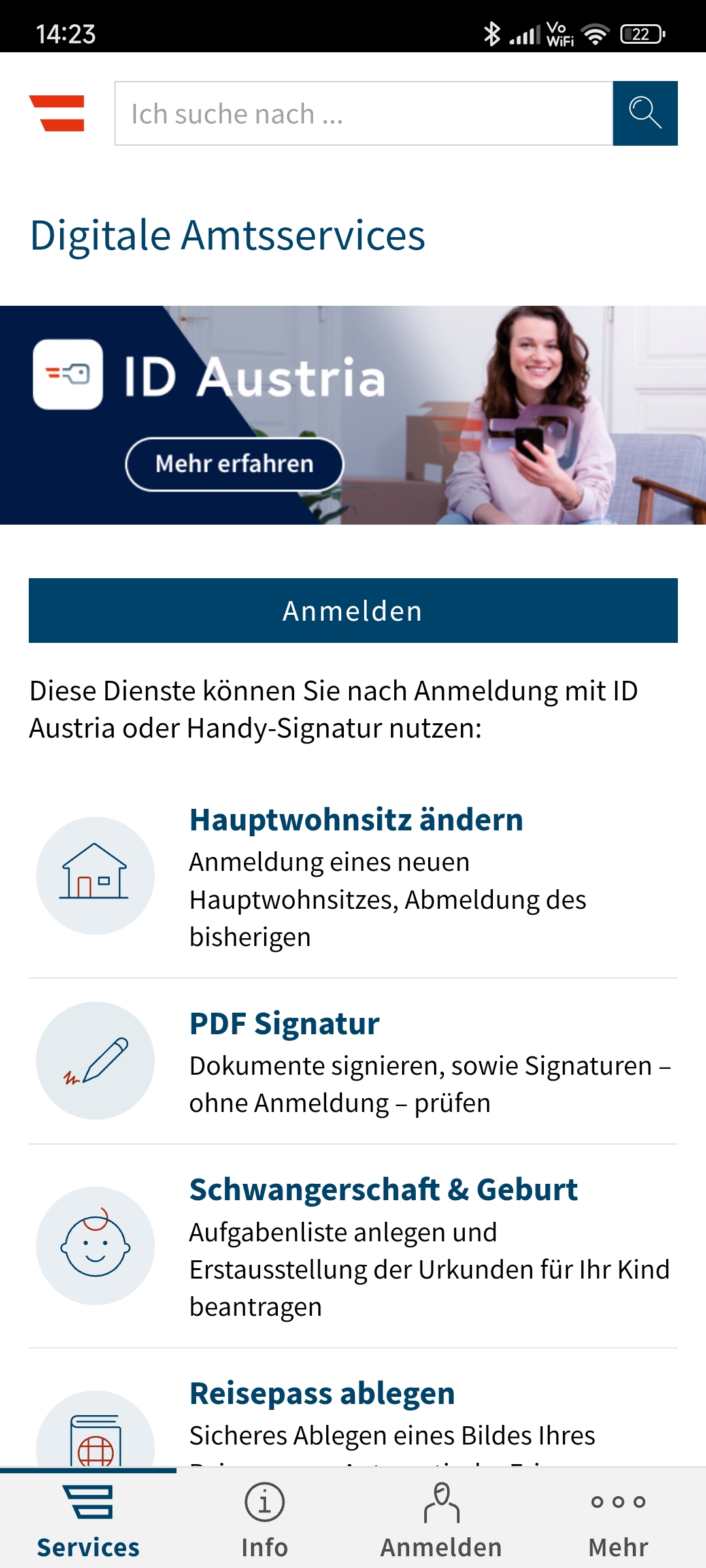Open the Mehr tab
Screen dimensions: 706x1568
pyautogui.click(x=618, y=1518)
